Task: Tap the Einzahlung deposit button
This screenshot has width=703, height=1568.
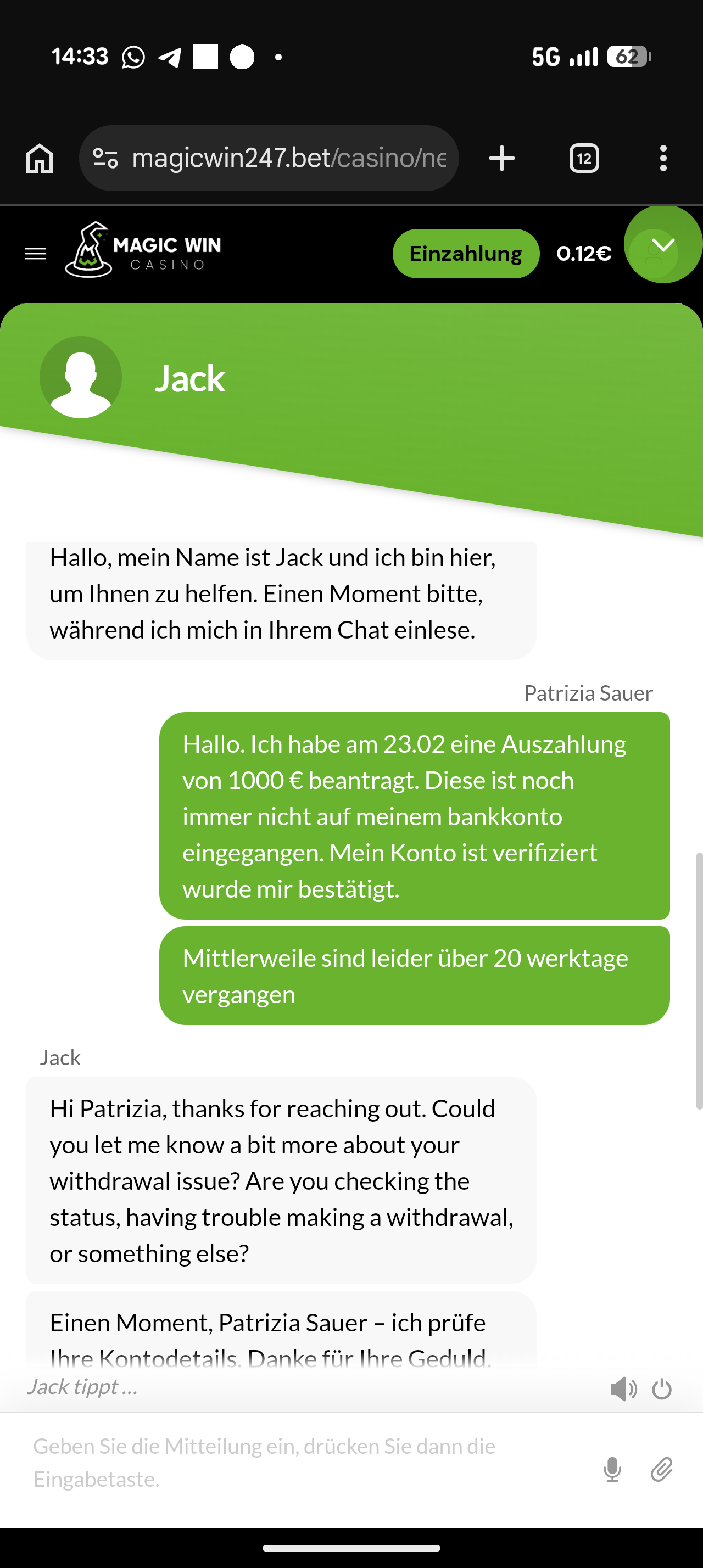Action: pos(466,254)
